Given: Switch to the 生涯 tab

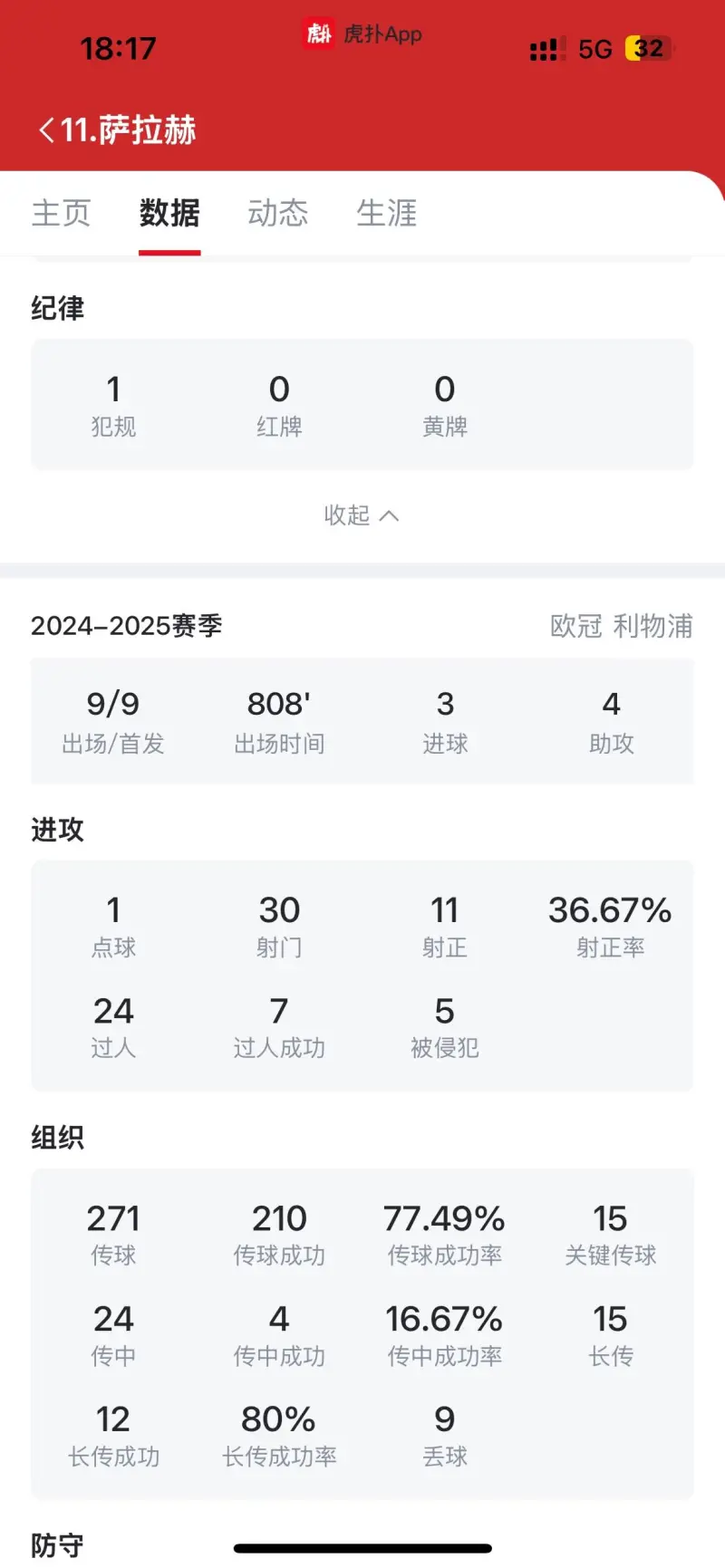Looking at the screenshot, I should click(387, 214).
